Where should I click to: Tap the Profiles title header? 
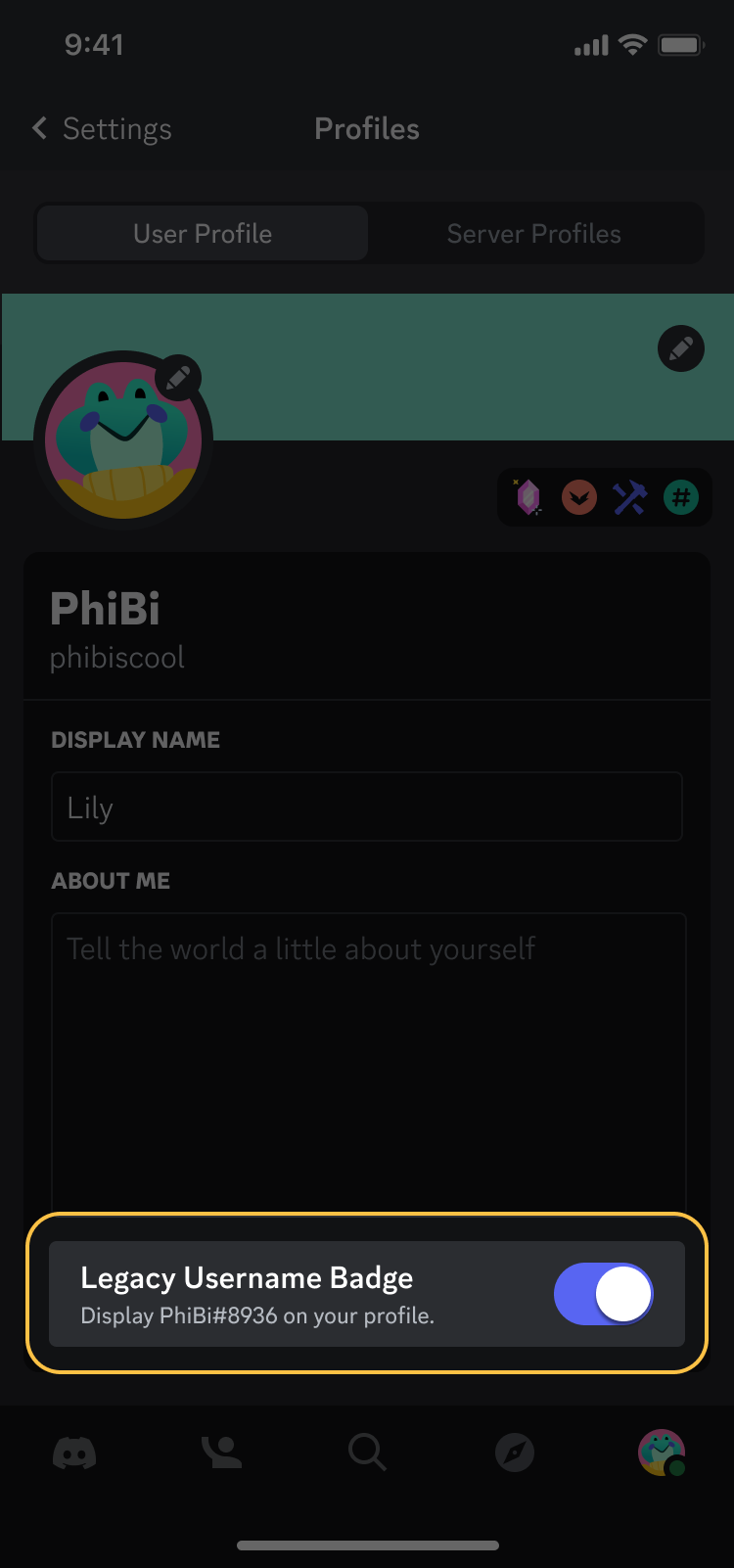point(367,128)
